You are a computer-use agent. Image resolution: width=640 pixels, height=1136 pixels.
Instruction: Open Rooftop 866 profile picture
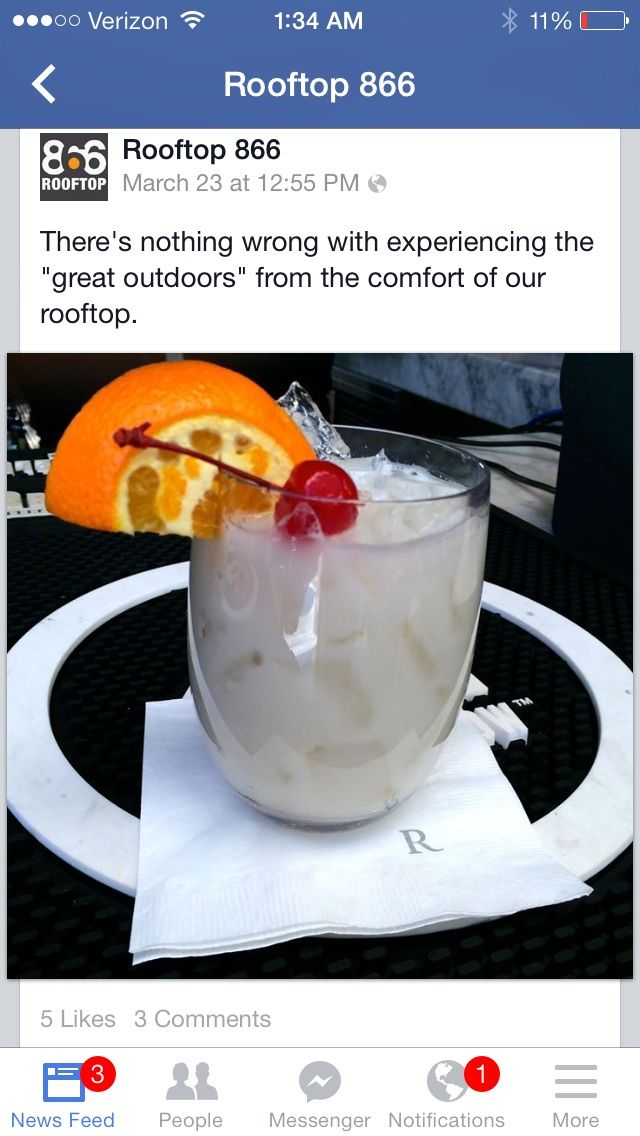pyautogui.click(x=74, y=167)
